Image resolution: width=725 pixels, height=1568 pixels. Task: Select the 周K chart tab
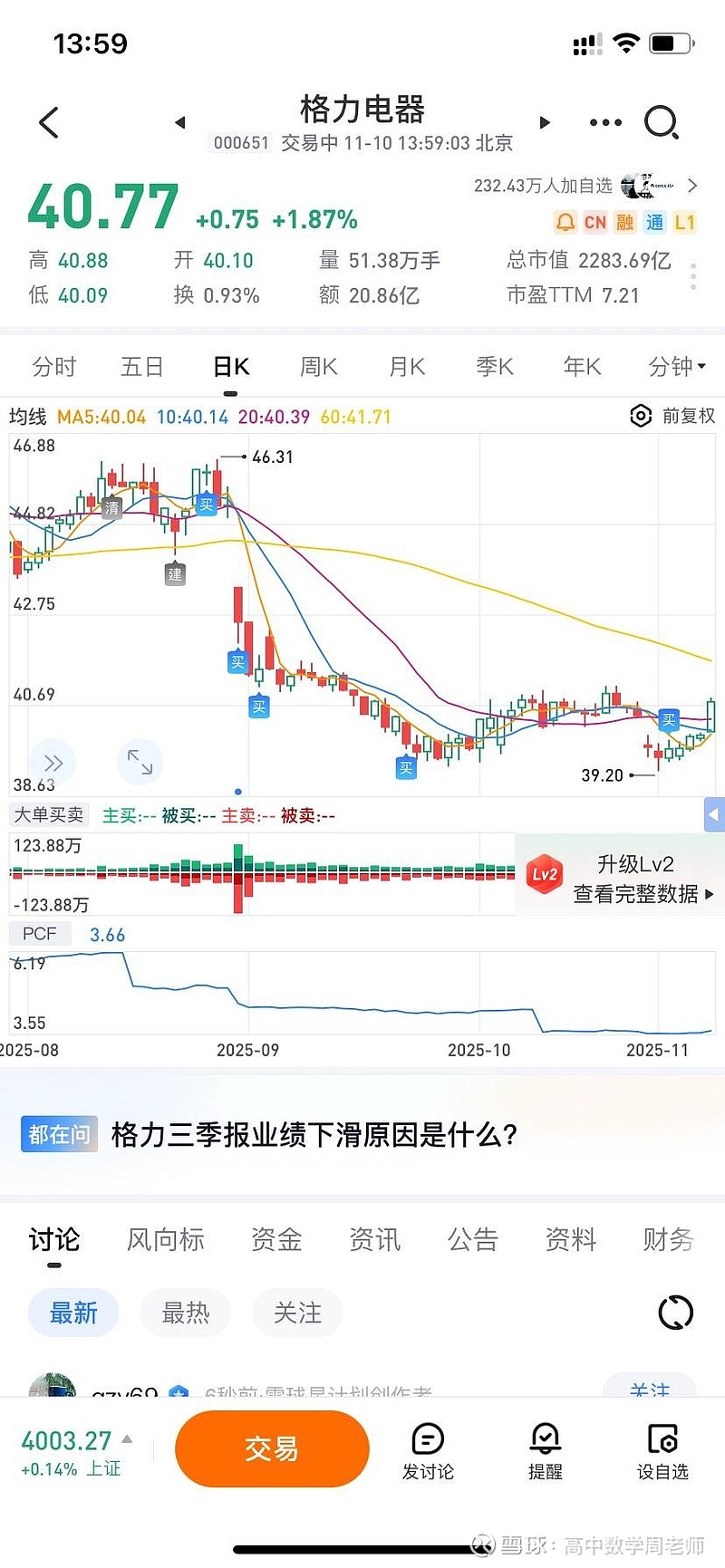click(318, 367)
